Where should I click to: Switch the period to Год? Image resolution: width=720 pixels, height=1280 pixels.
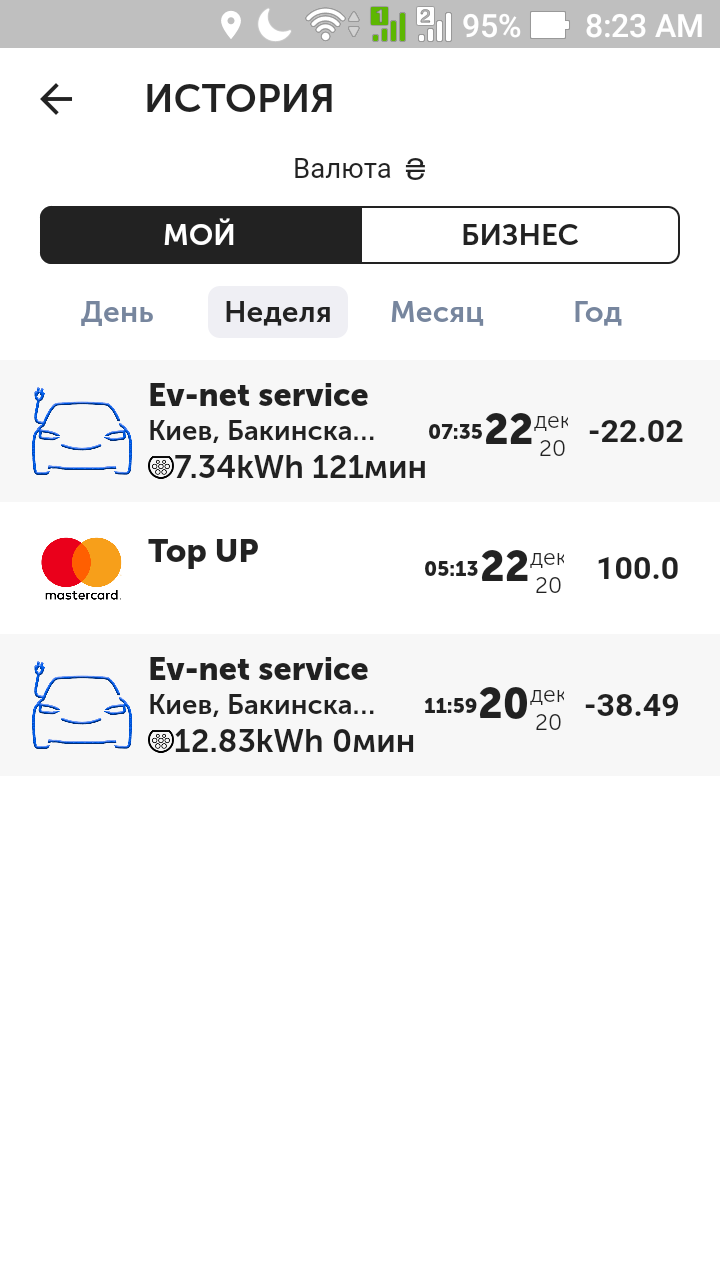pyautogui.click(x=597, y=313)
